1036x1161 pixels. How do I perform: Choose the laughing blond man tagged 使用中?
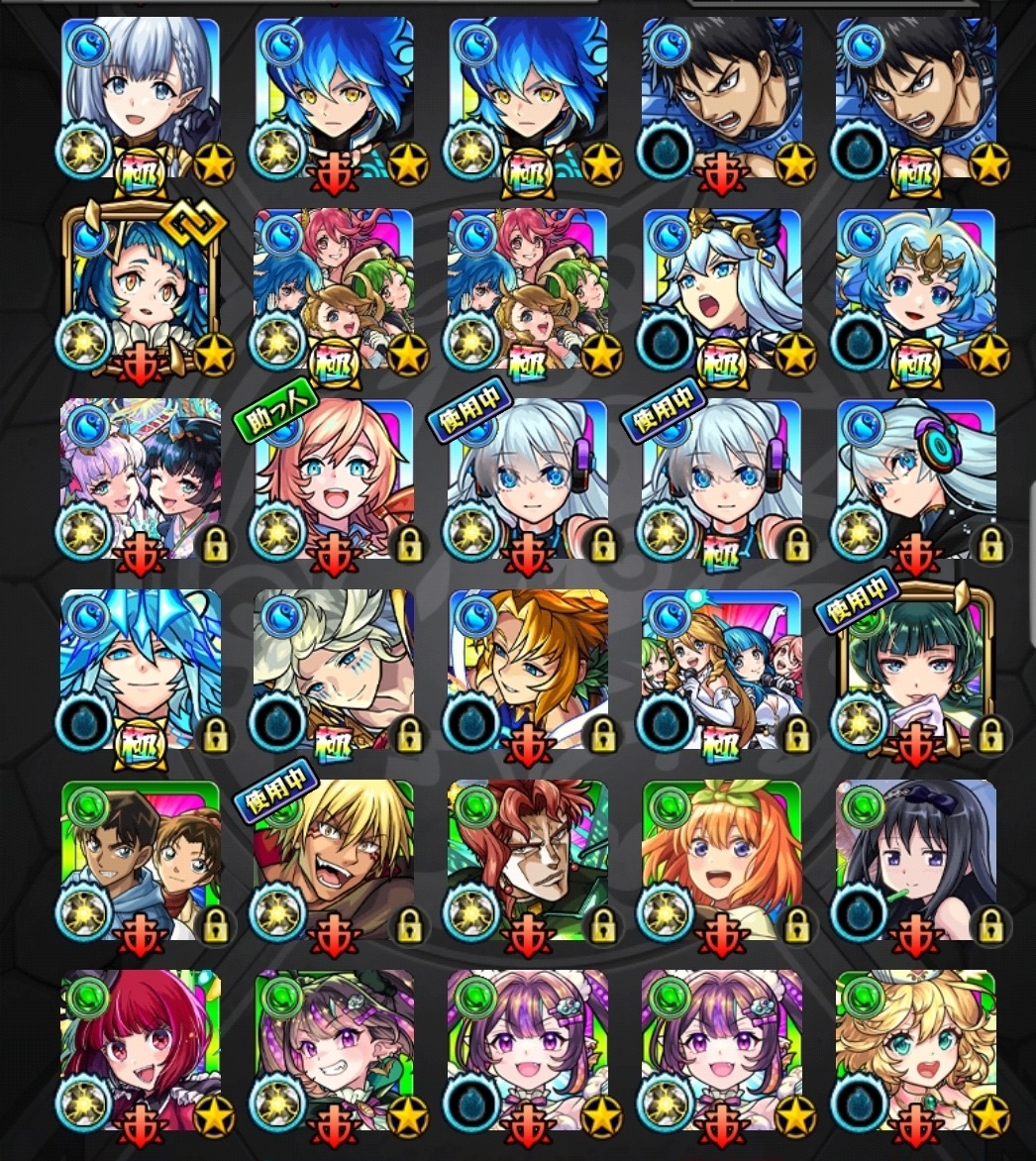(x=334, y=858)
